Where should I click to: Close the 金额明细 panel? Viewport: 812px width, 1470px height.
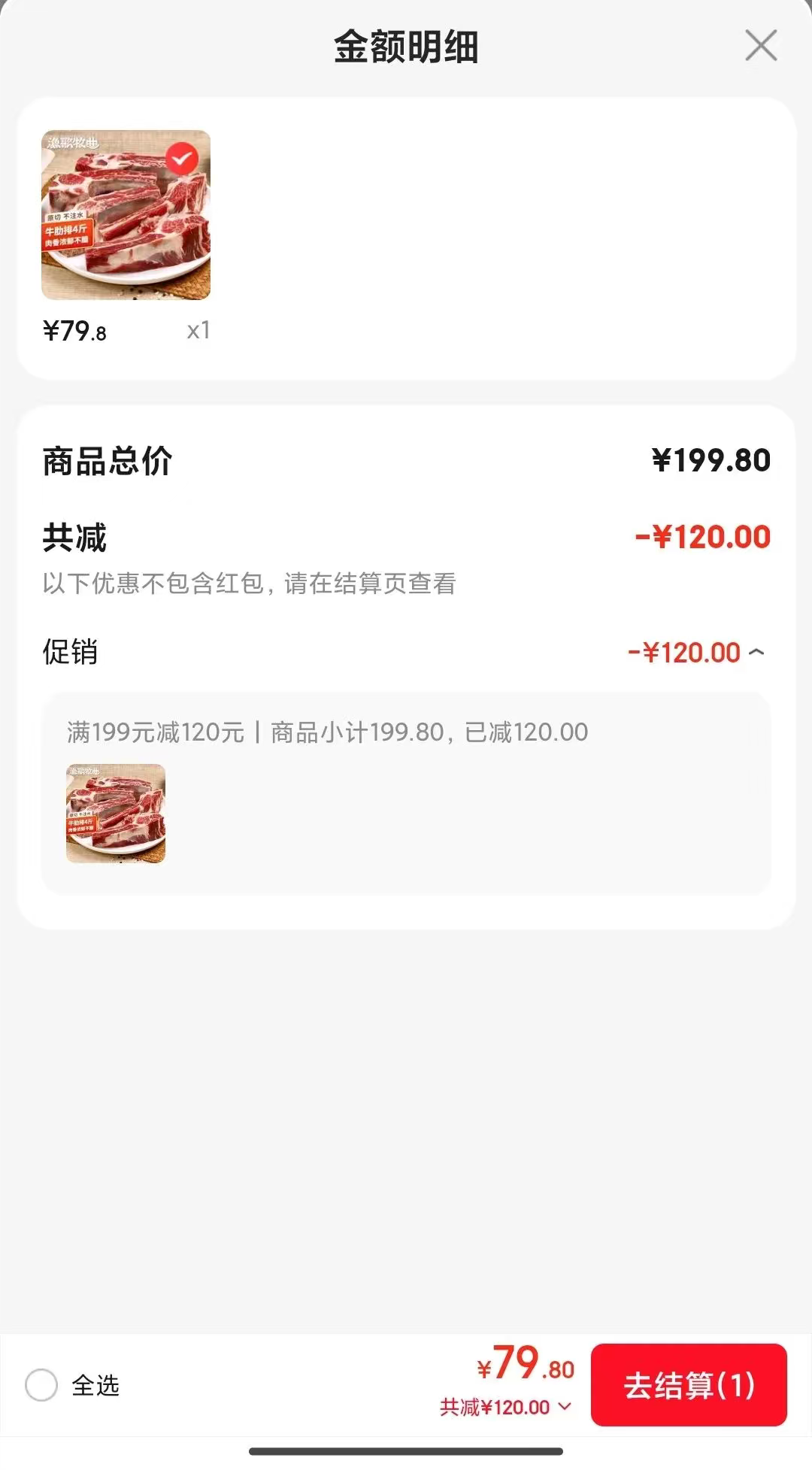coord(761,46)
